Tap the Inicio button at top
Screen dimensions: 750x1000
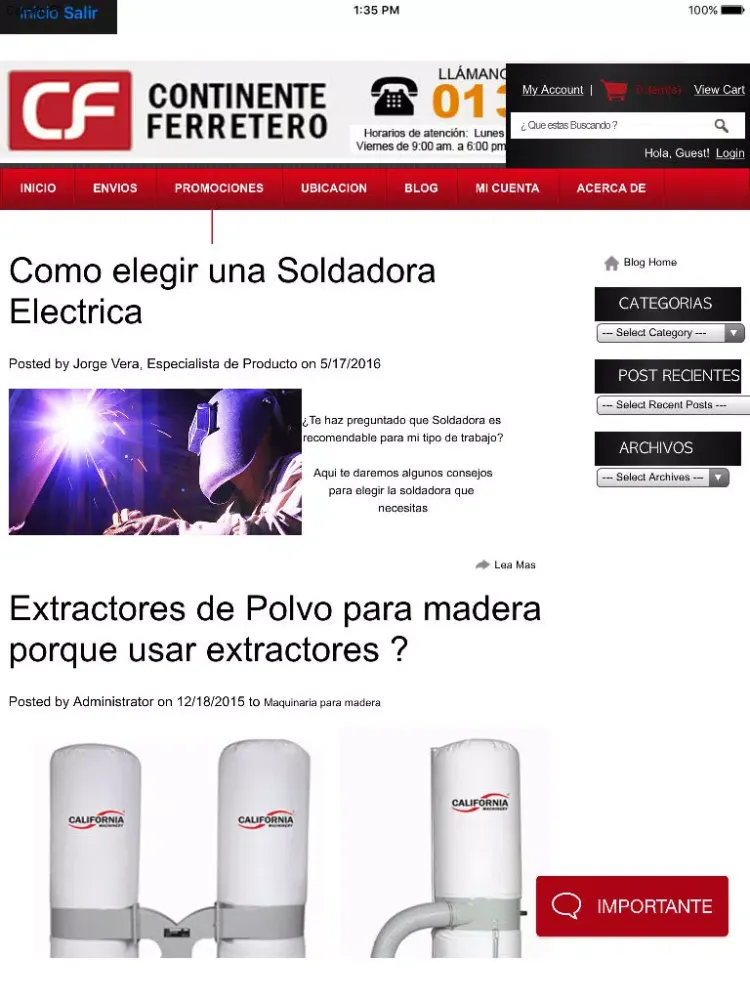click(x=39, y=13)
